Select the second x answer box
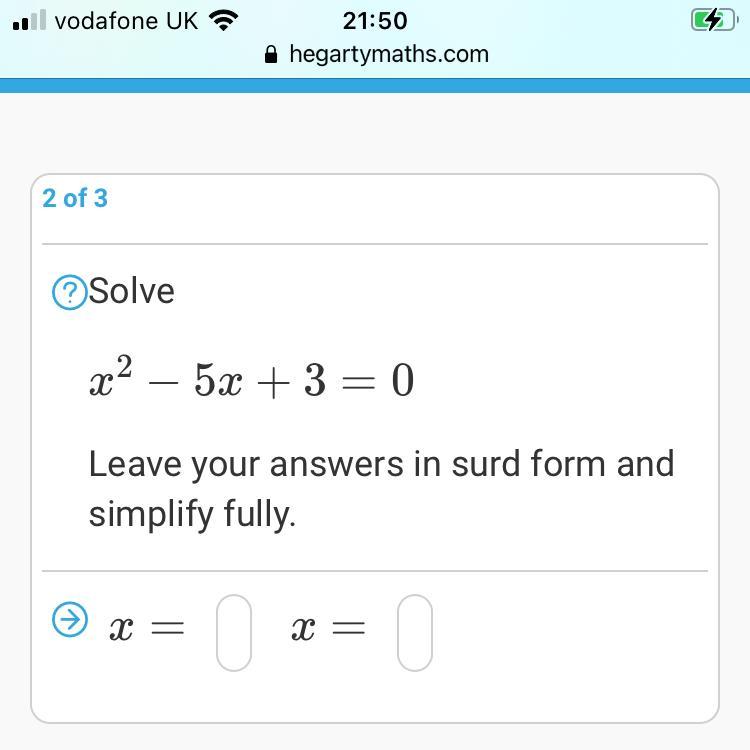 [x=415, y=633]
